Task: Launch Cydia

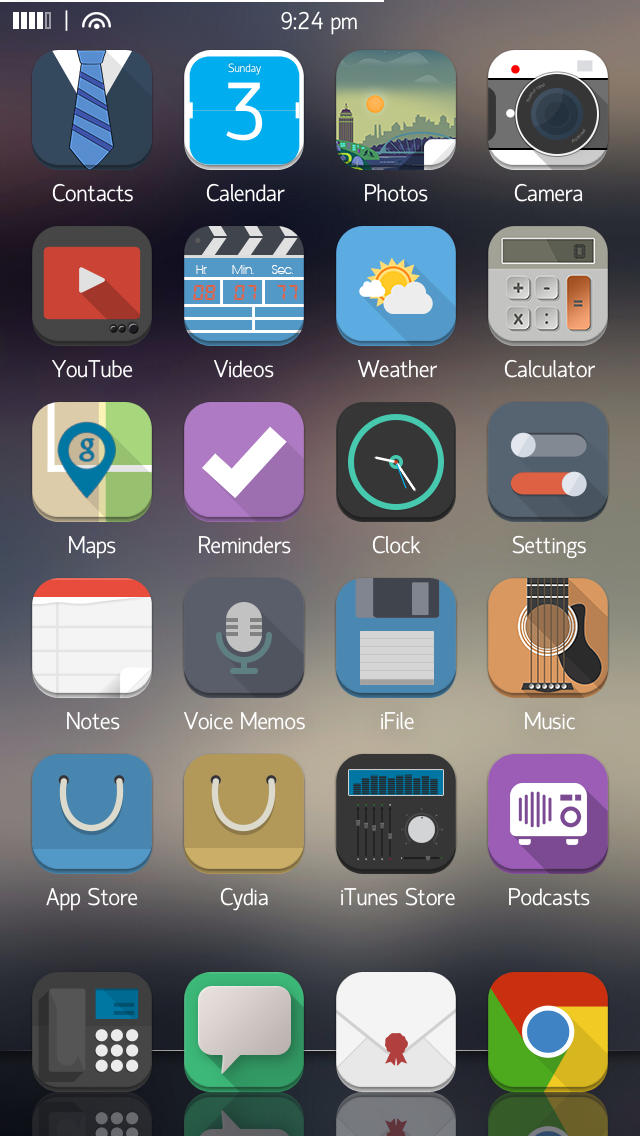Action: [244, 814]
